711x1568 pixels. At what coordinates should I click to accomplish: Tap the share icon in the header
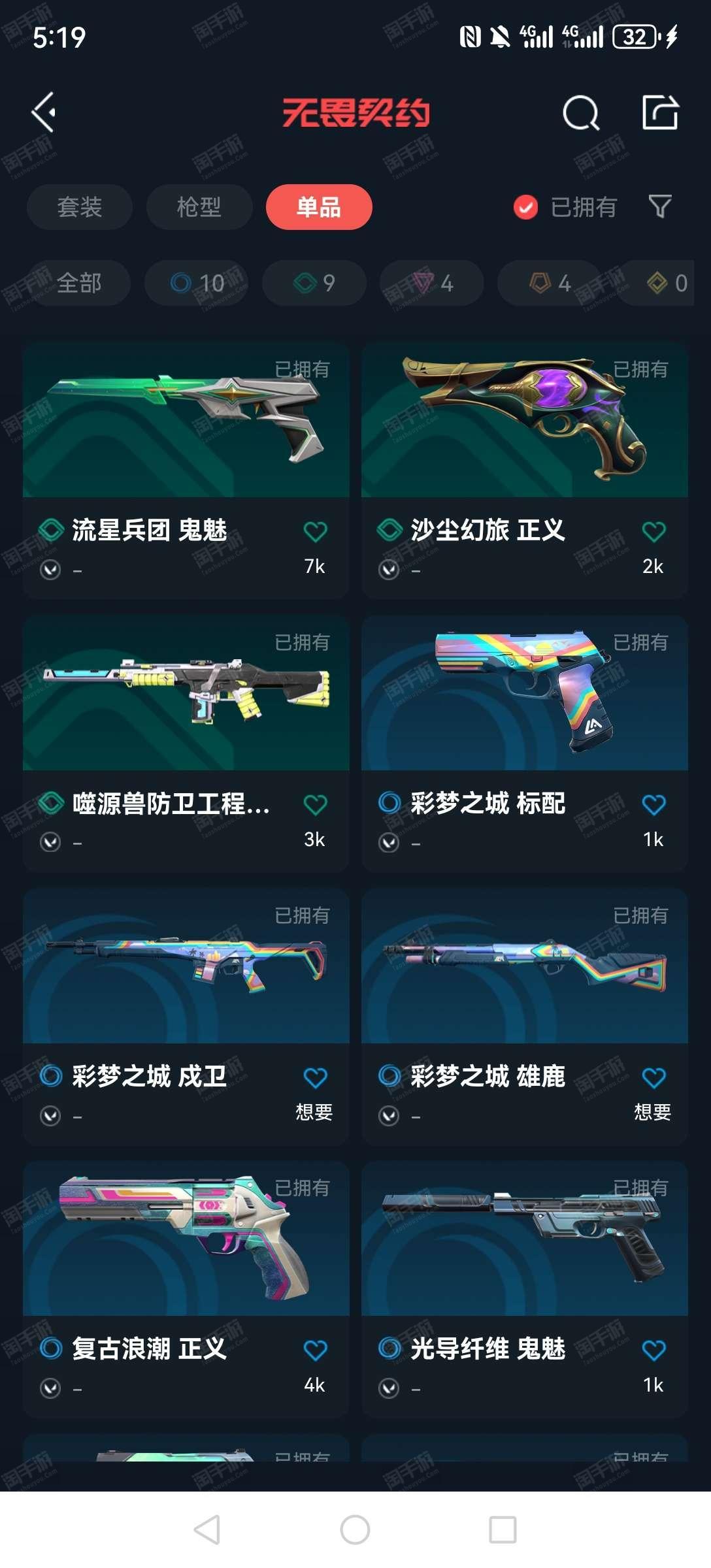660,112
